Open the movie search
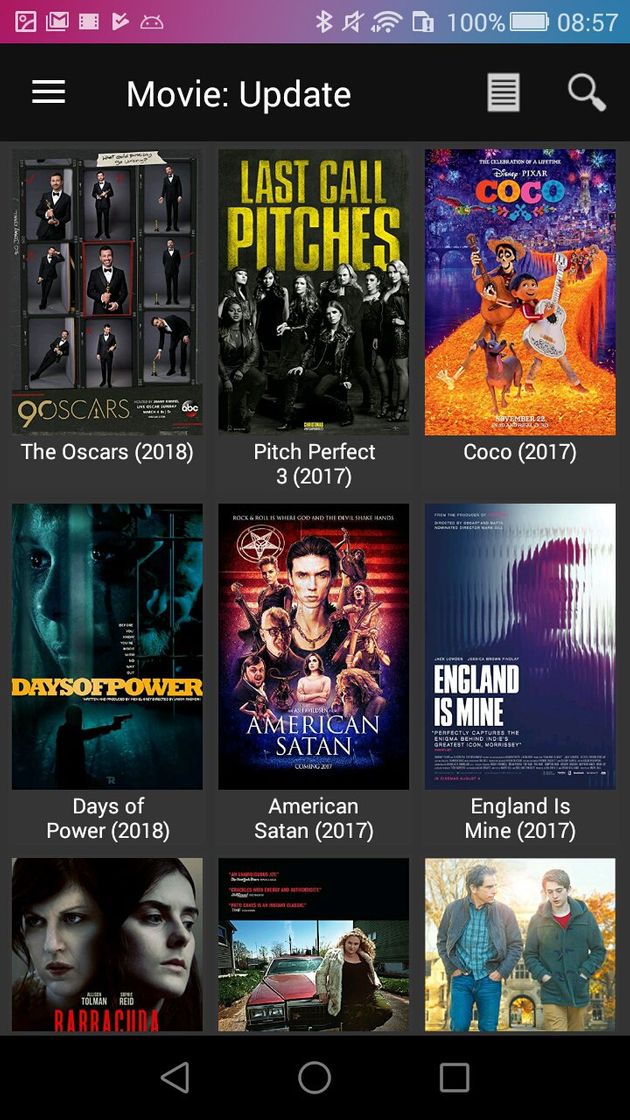Image resolution: width=630 pixels, height=1120 pixels. click(x=586, y=93)
